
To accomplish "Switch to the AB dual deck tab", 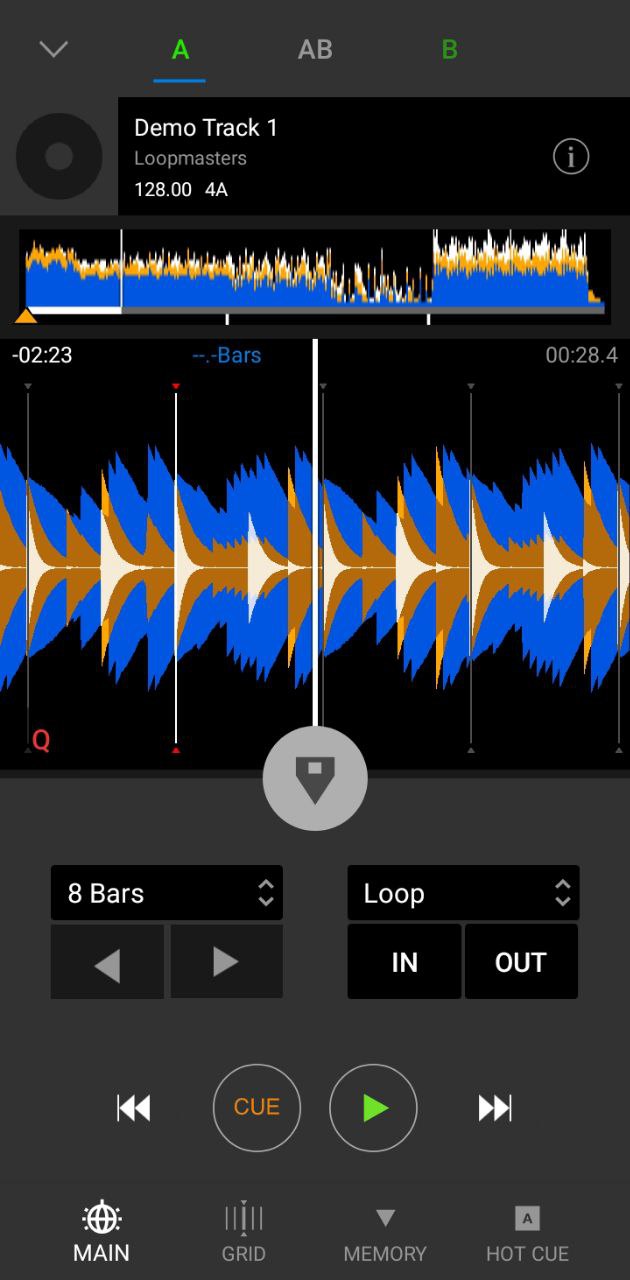I will 315,50.
